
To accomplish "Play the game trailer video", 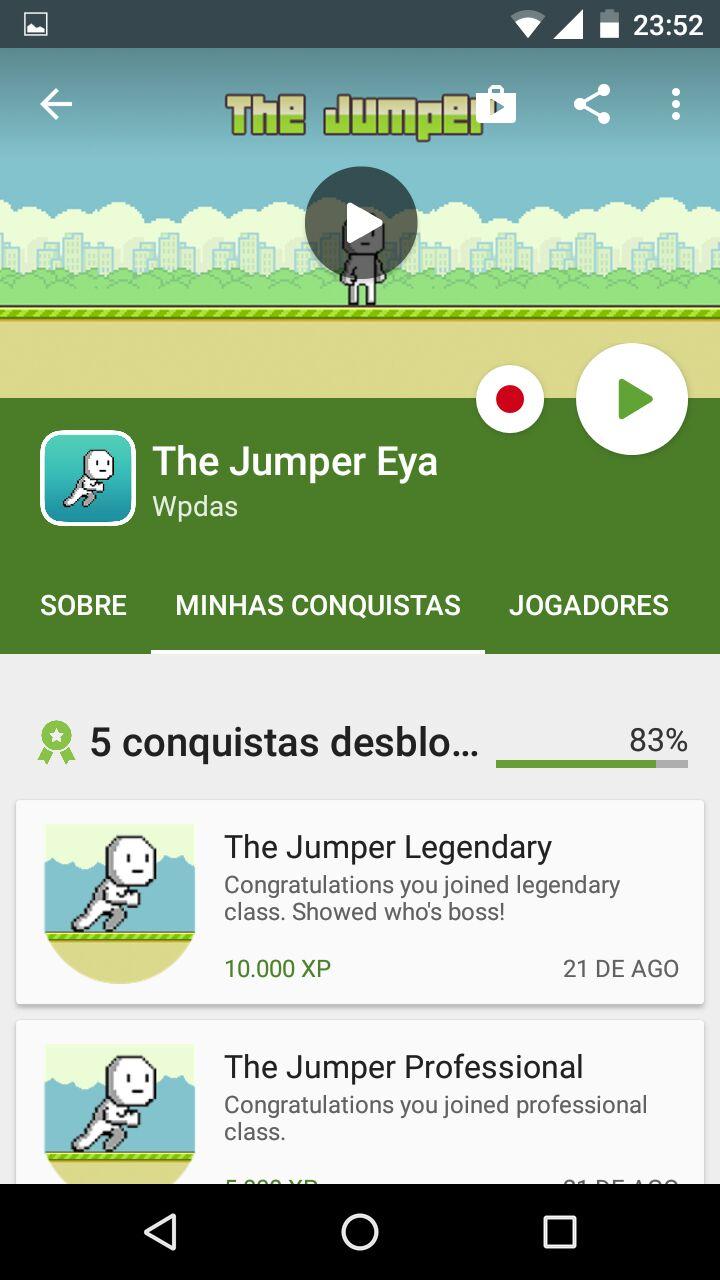I will tap(361, 222).
